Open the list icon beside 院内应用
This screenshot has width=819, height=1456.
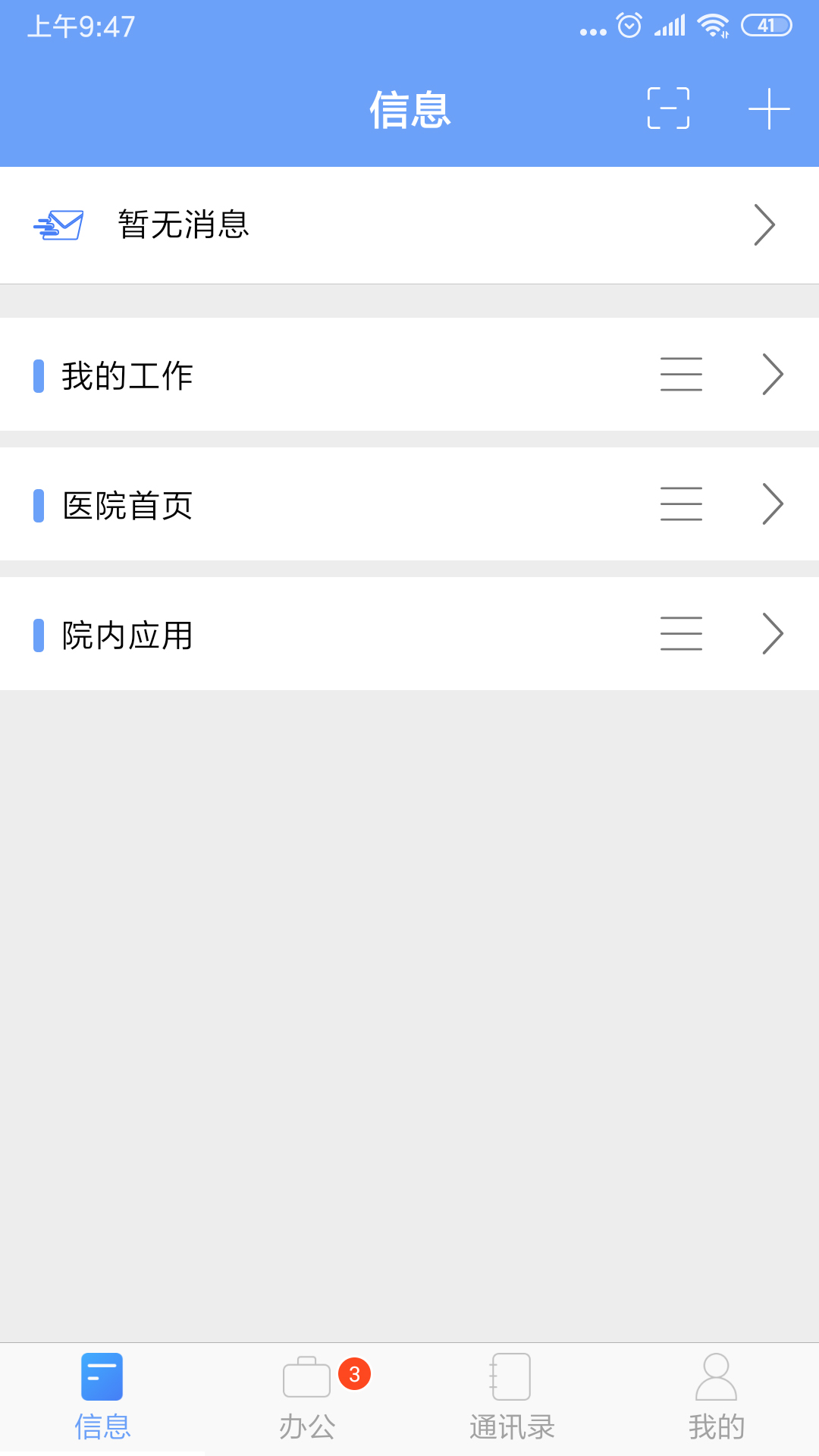coord(681,634)
